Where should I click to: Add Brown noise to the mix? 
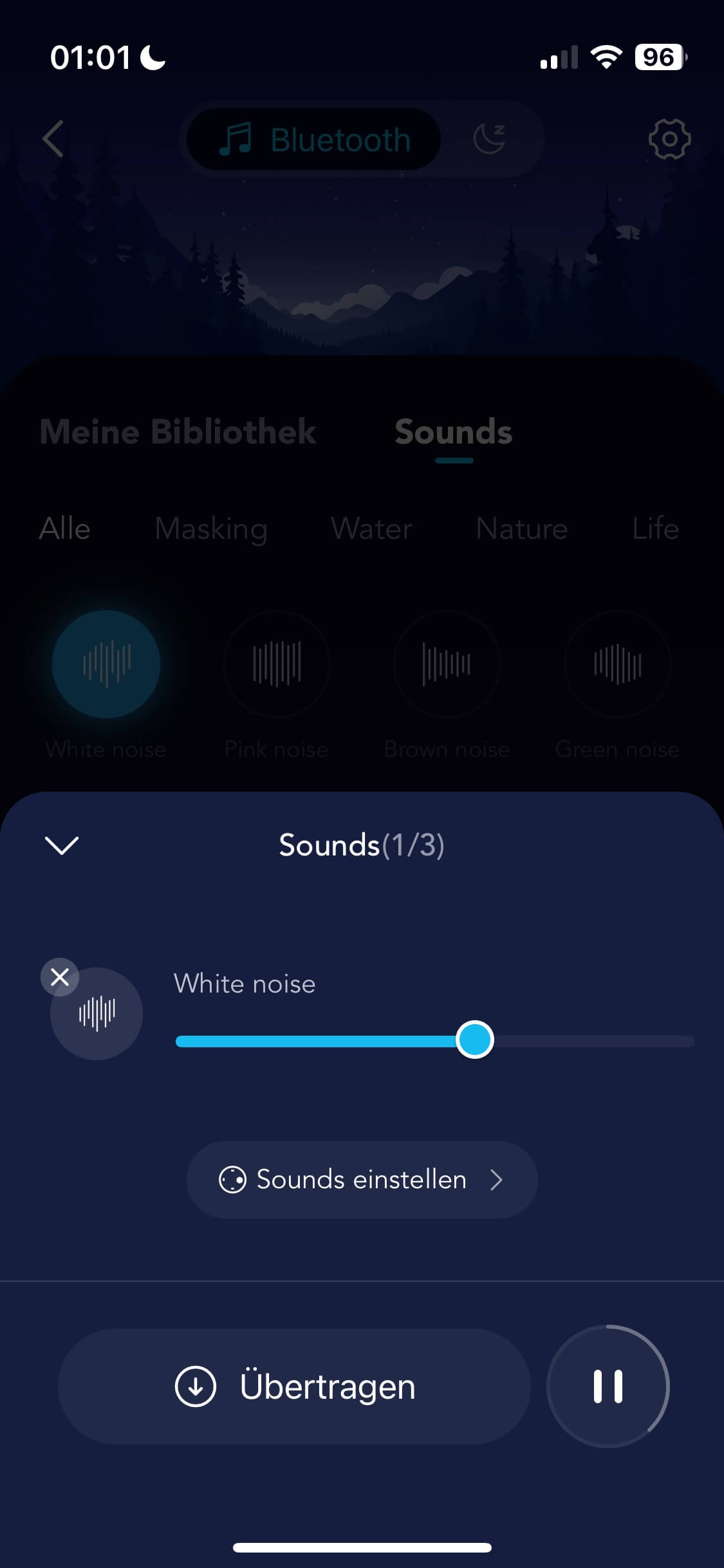tap(447, 664)
